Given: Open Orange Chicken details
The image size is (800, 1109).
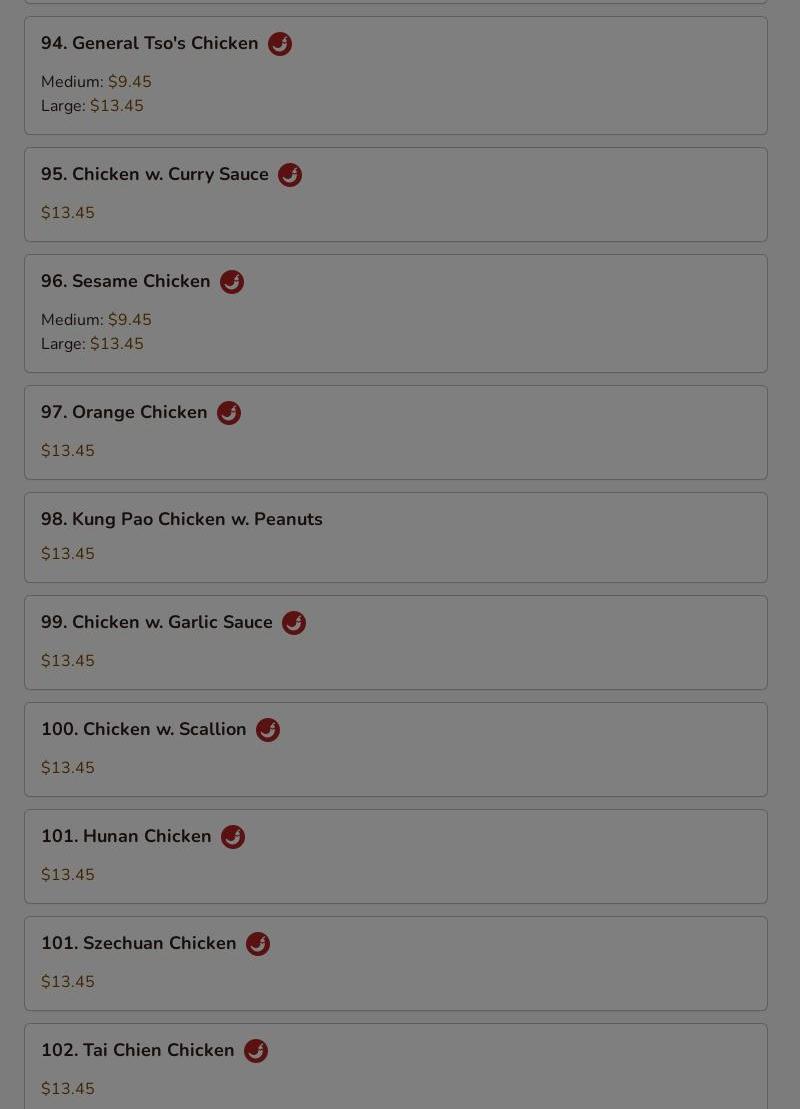Looking at the screenshot, I should [395, 432].
